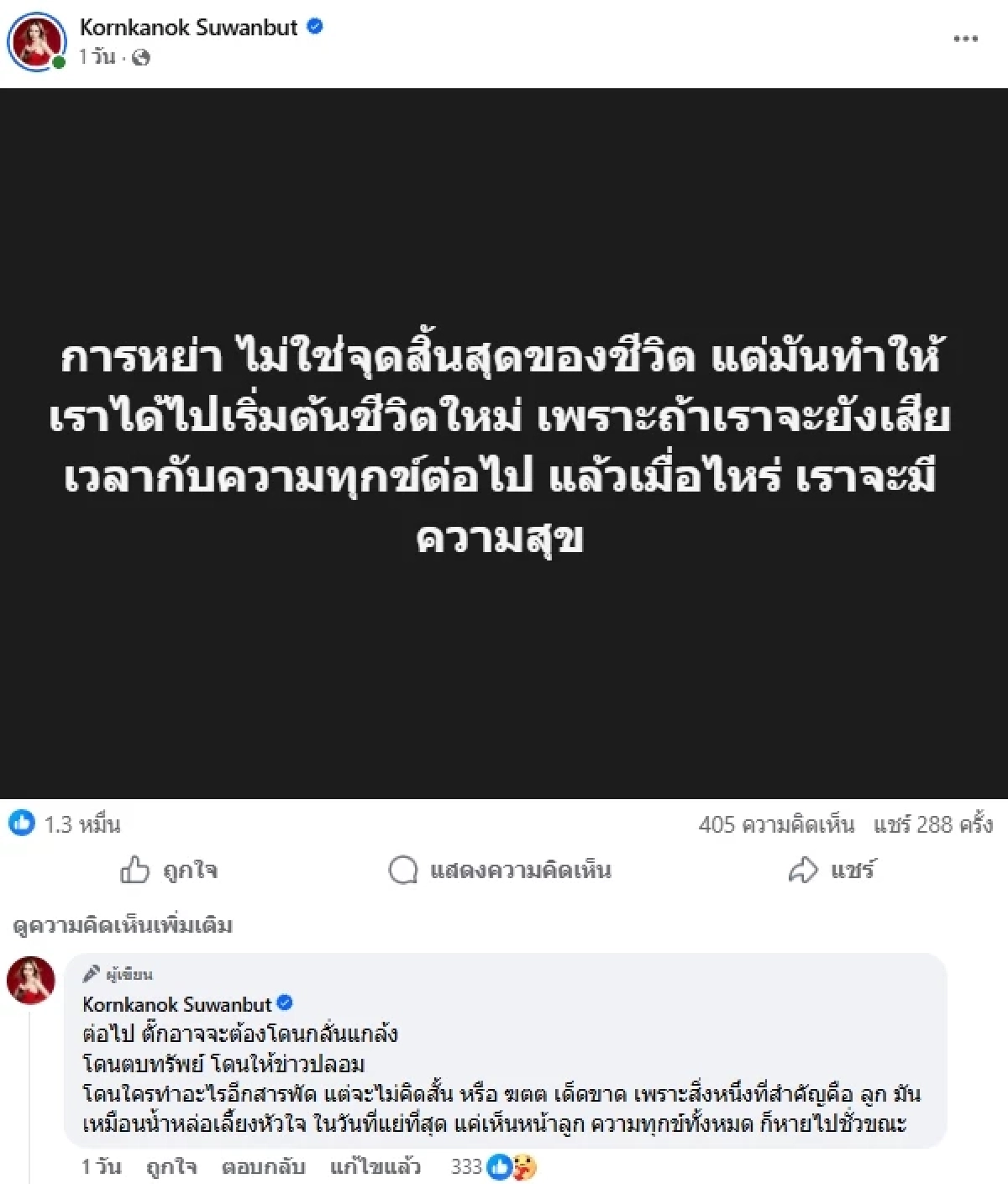The image size is (1008, 1184).
Task: Click Kornkanok Suwanbut profile name
Action: pyautogui.click(x=191, y=27)
